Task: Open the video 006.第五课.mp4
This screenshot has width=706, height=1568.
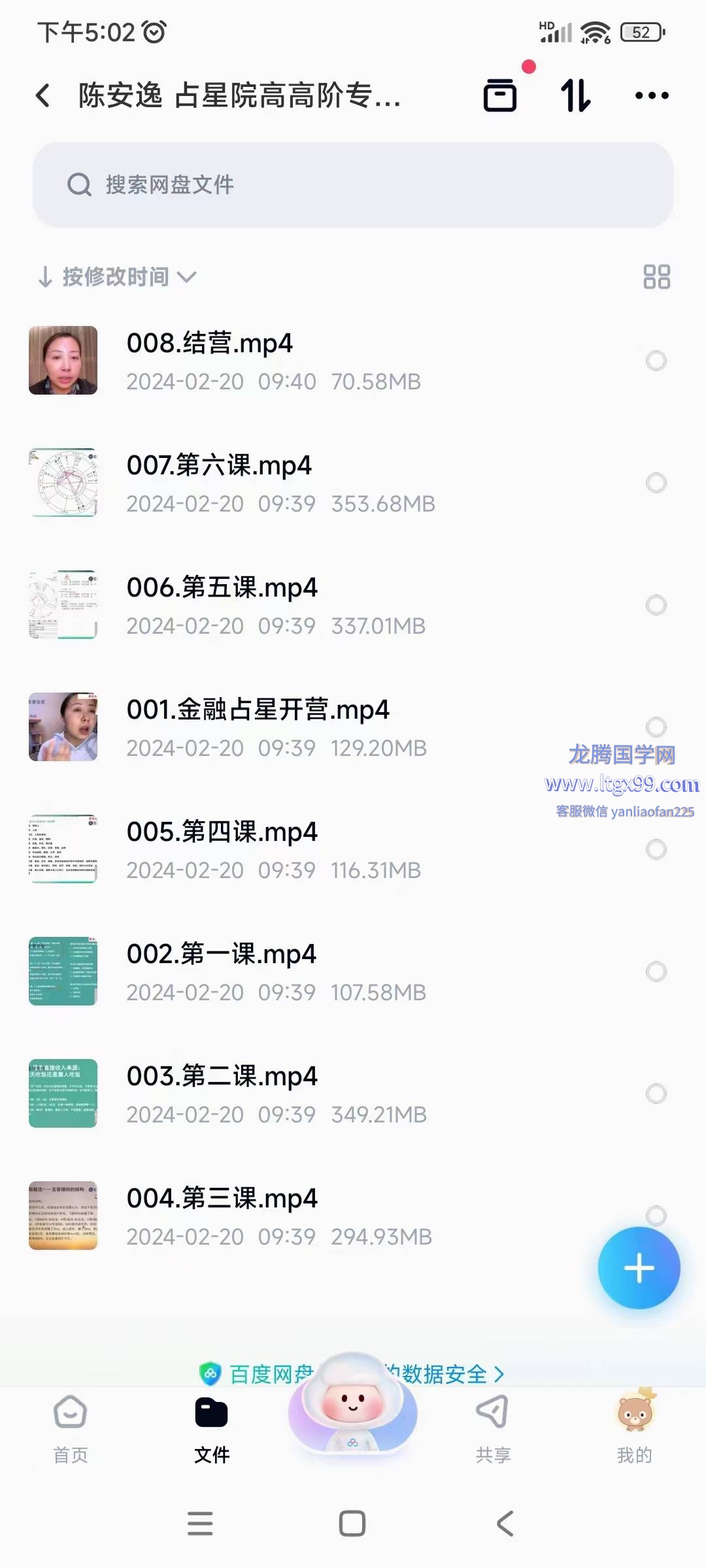Action: [x=222, y=589]
